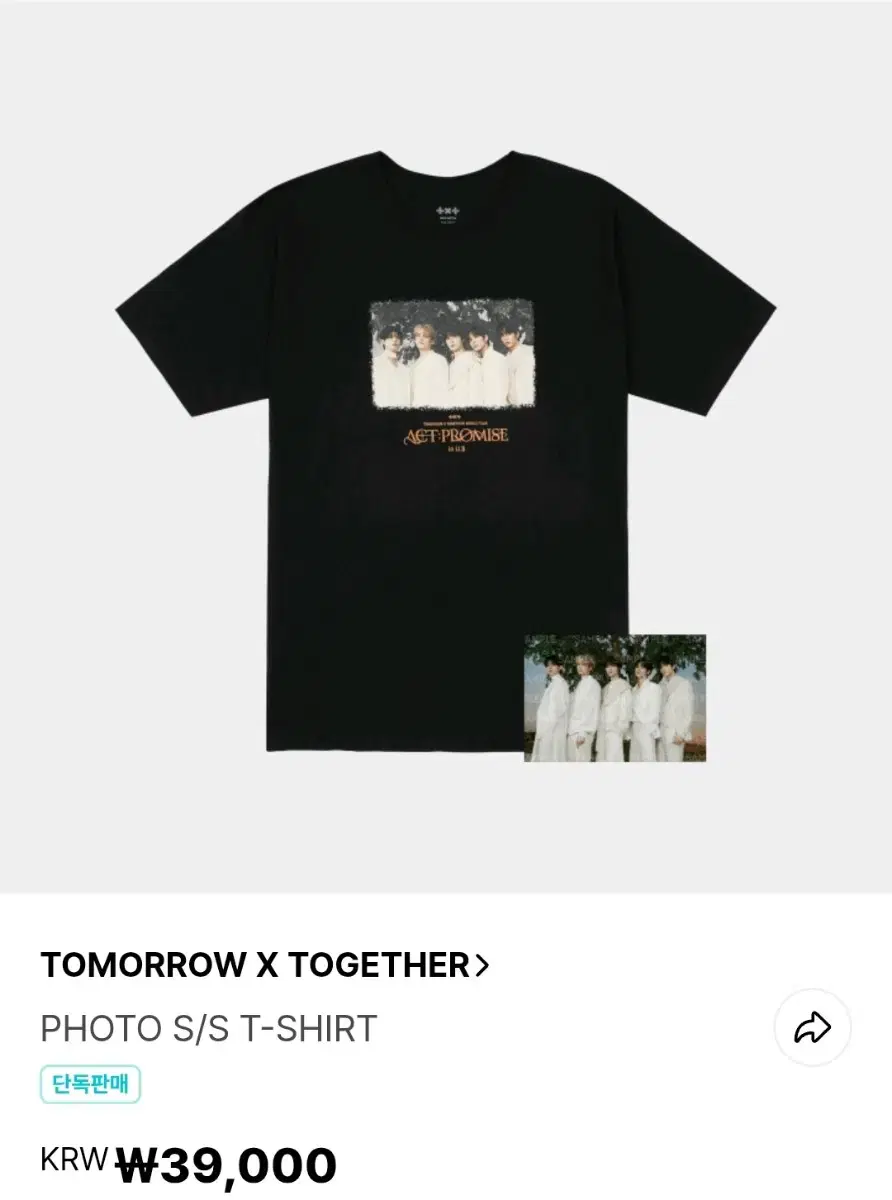Open the TOMORROW X TOGETHER artist page
The height and width of the screenshot is (1200, 892).
pos(250,963)
